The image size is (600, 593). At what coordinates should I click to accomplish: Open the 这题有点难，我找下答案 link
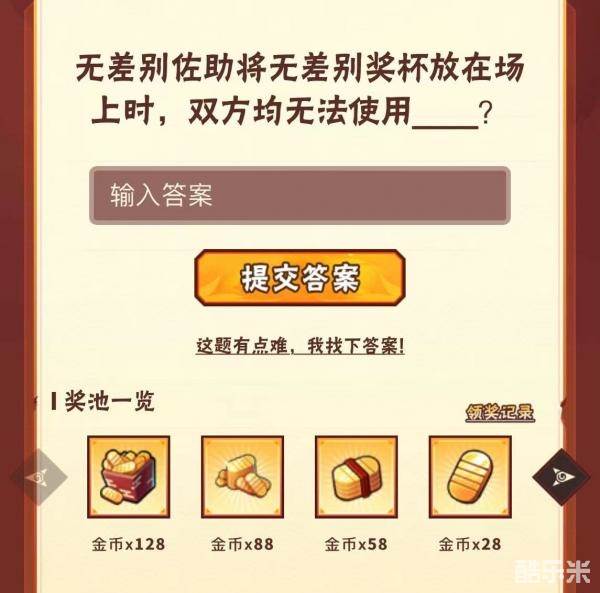299,346
